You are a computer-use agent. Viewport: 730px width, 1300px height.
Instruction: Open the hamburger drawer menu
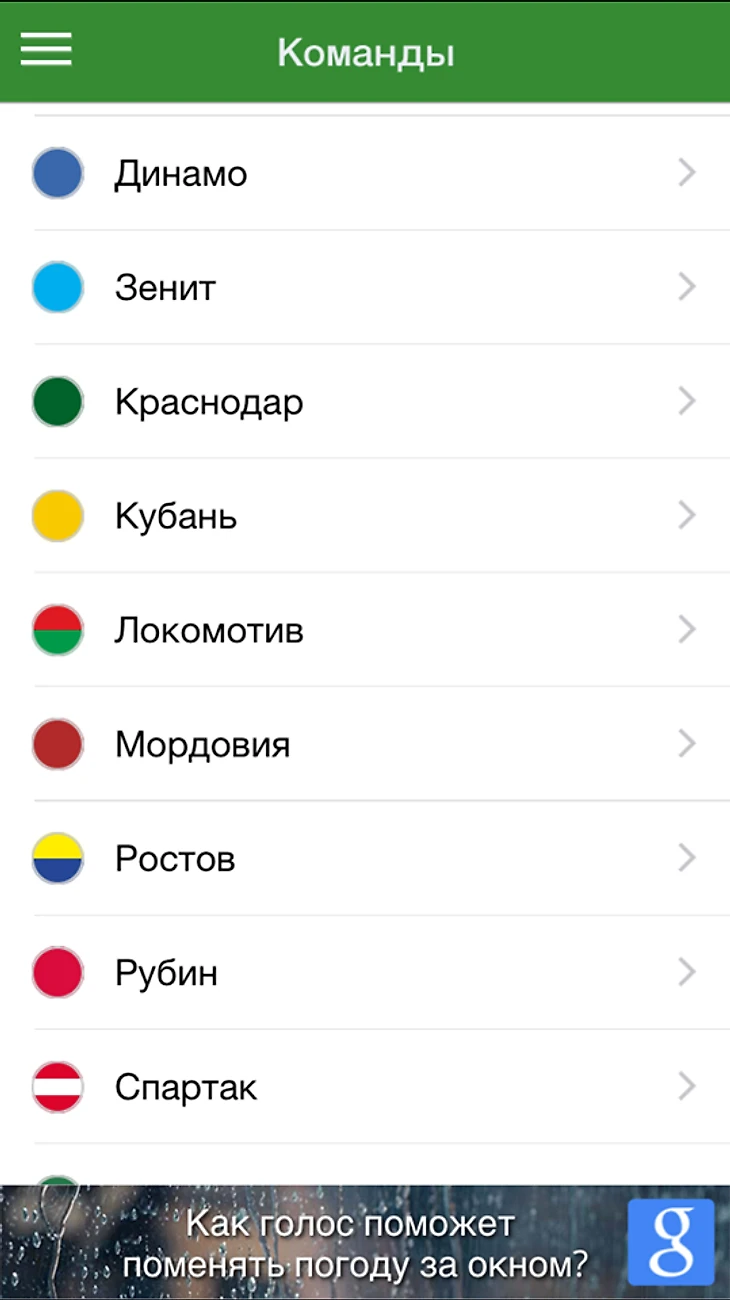(46, 48)
